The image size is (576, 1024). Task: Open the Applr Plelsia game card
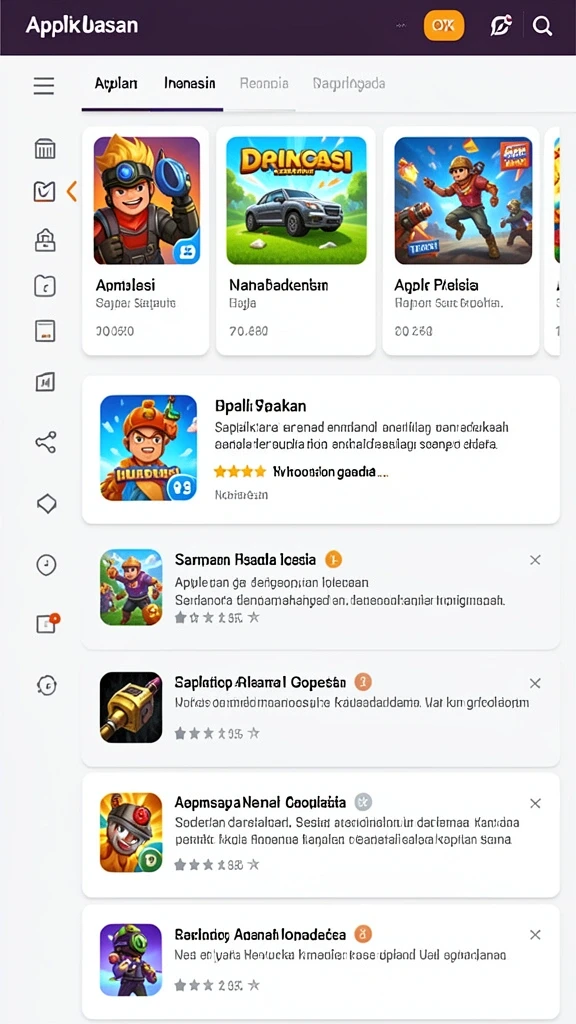[x=461, y=241]
